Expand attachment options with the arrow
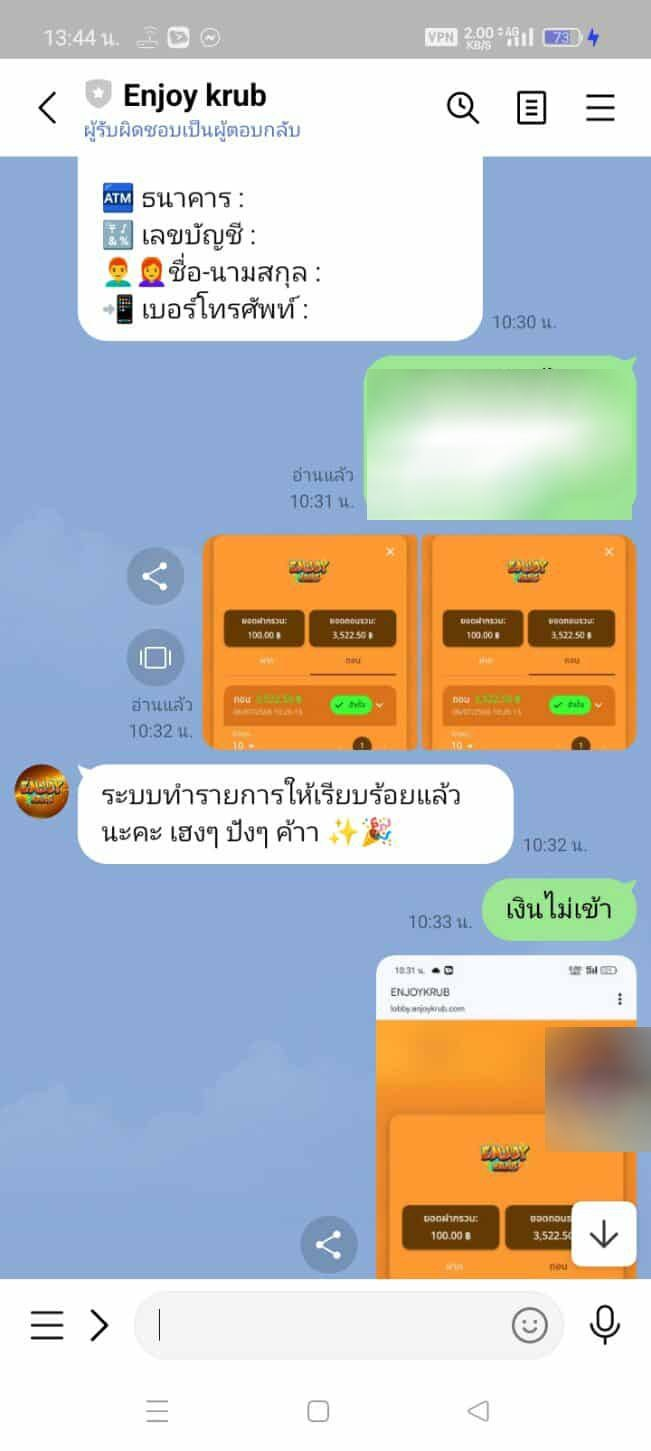This screenshot has width=651, height=1451. pyautogui.click(x=99, y=1325)
